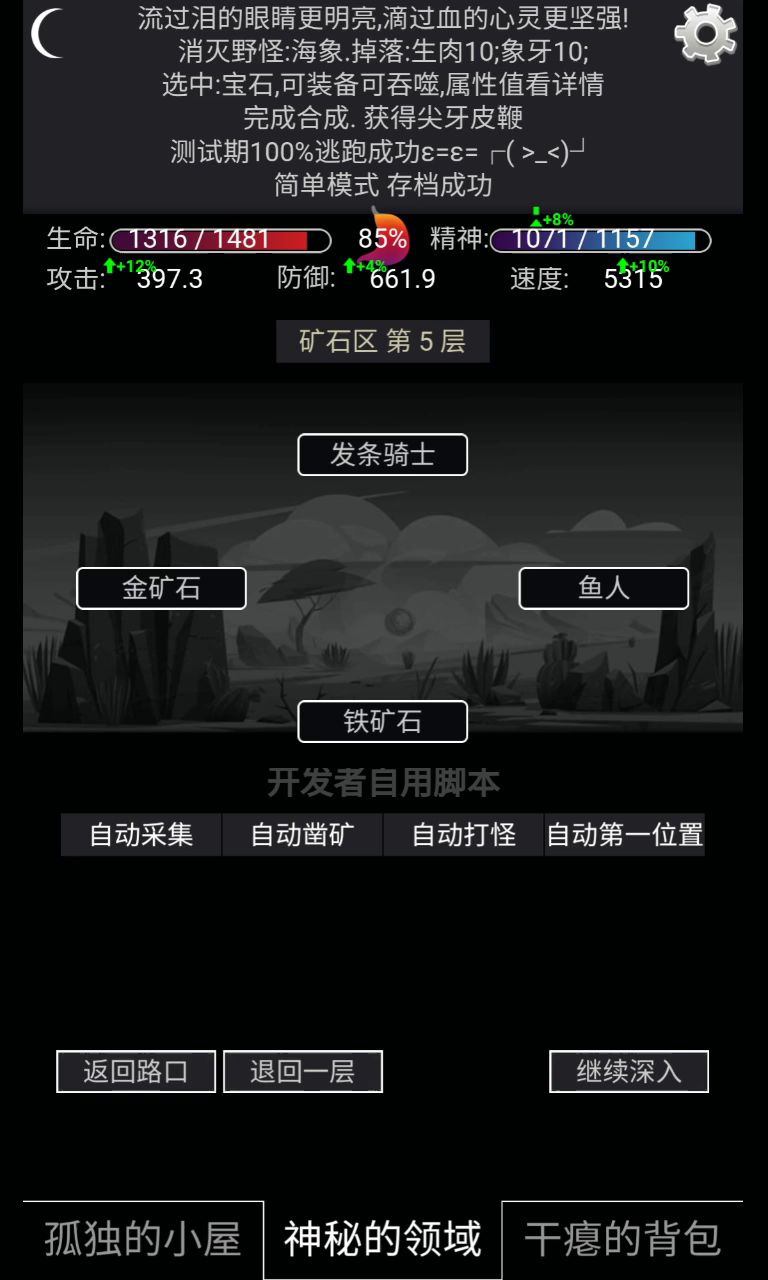Image resolution: width=768 pixels, height=1280 pixels.
Task: Switch to the 孤独的小屋 tab
Action: click(143, 1239)
